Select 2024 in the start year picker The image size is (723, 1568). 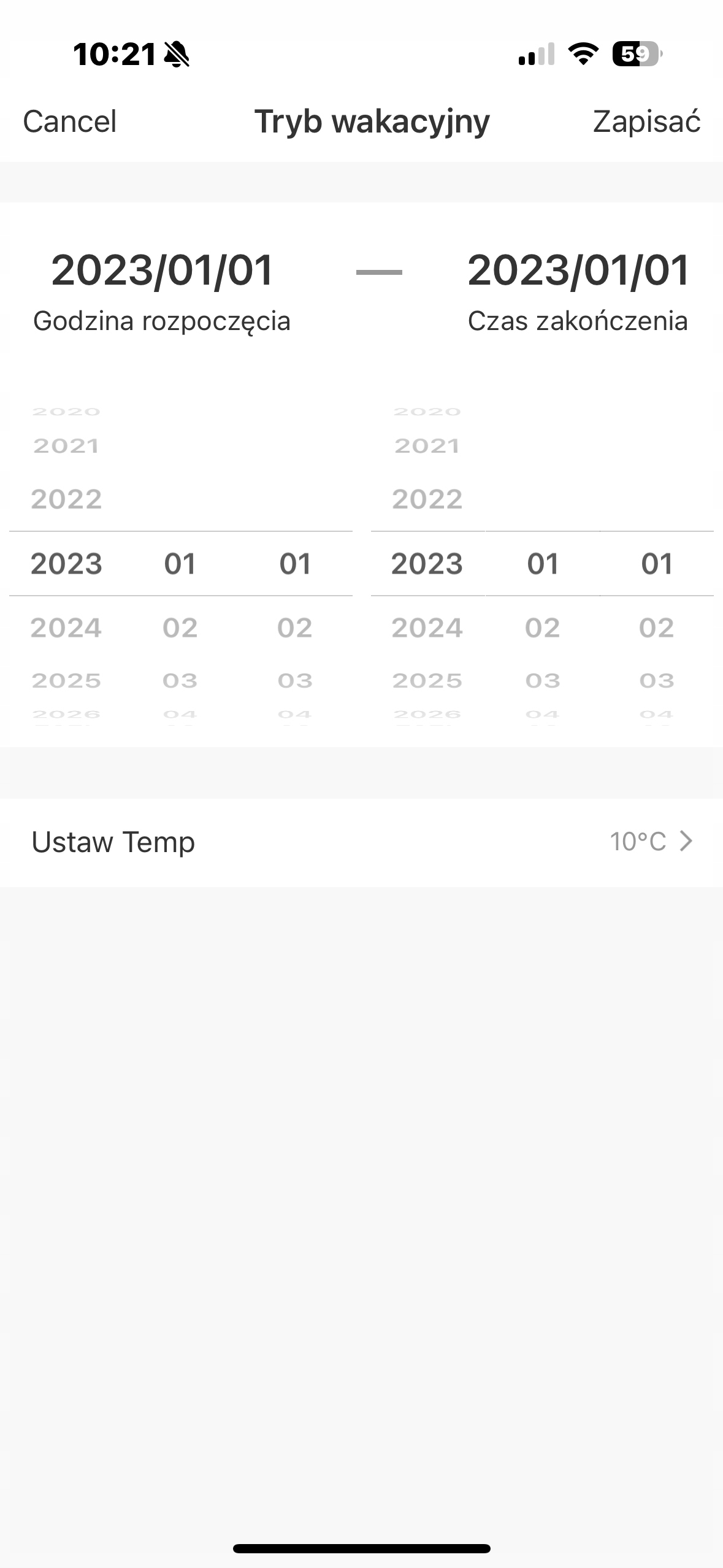pos(66,628)
